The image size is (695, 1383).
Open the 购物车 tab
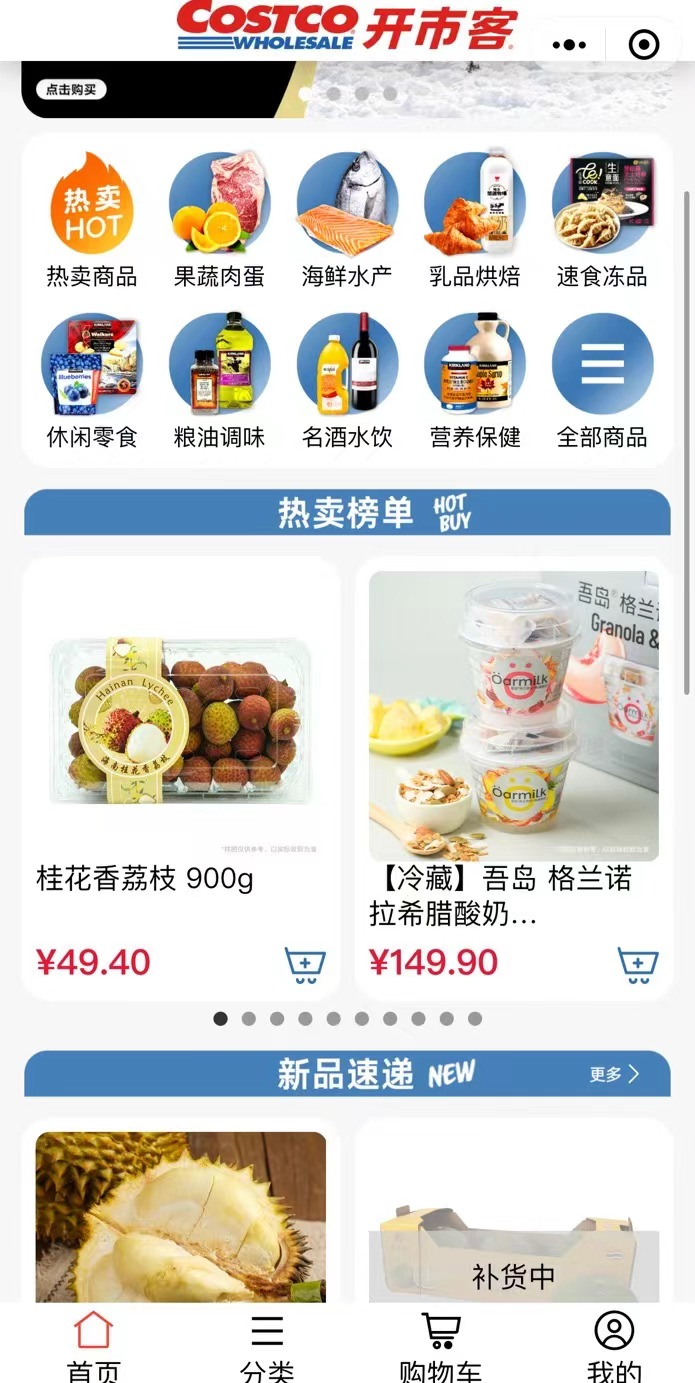pos(440,1346)
